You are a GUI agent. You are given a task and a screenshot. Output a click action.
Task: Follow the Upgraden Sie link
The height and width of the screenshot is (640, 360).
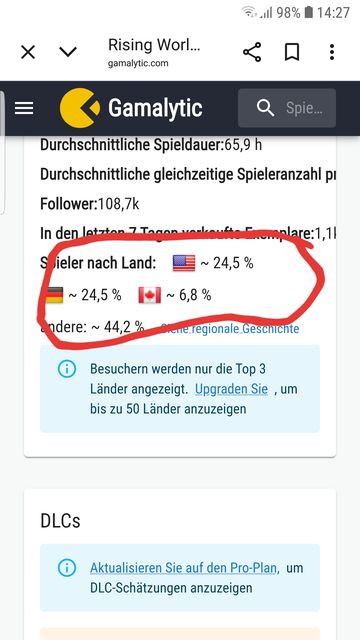click(231, 389)
